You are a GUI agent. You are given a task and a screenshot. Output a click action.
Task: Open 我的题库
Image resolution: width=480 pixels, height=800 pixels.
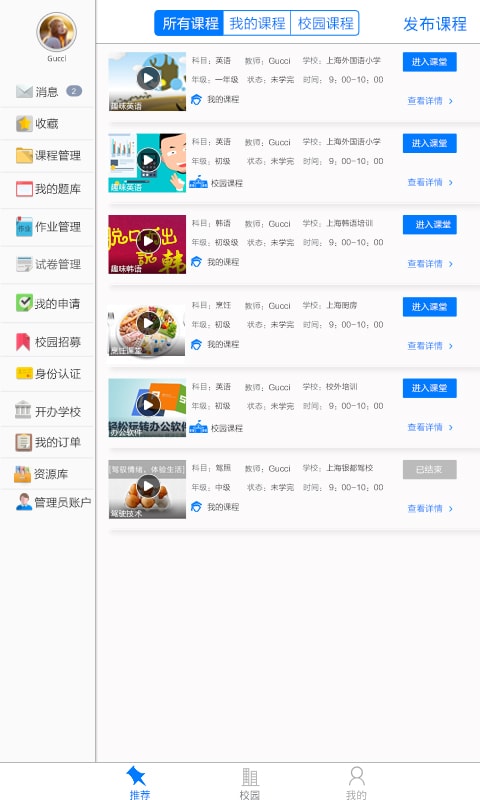[48, 189]
